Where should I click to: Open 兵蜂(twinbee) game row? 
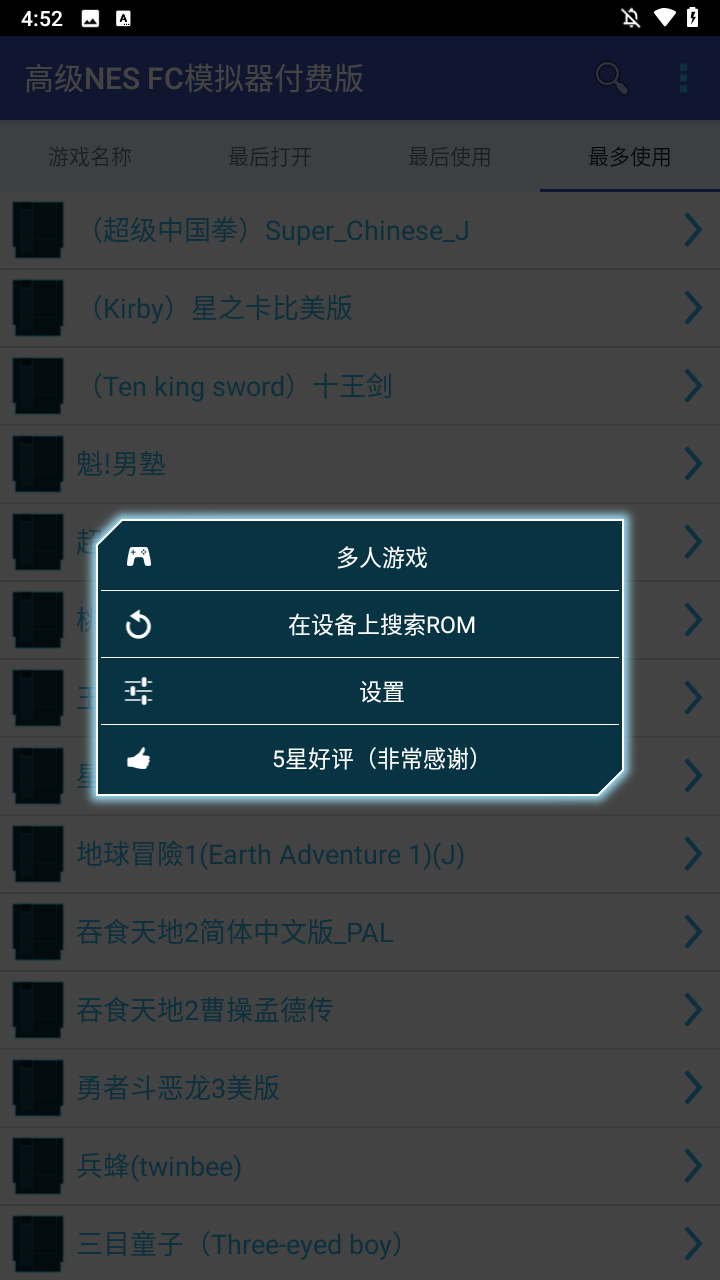point(360,1166)
